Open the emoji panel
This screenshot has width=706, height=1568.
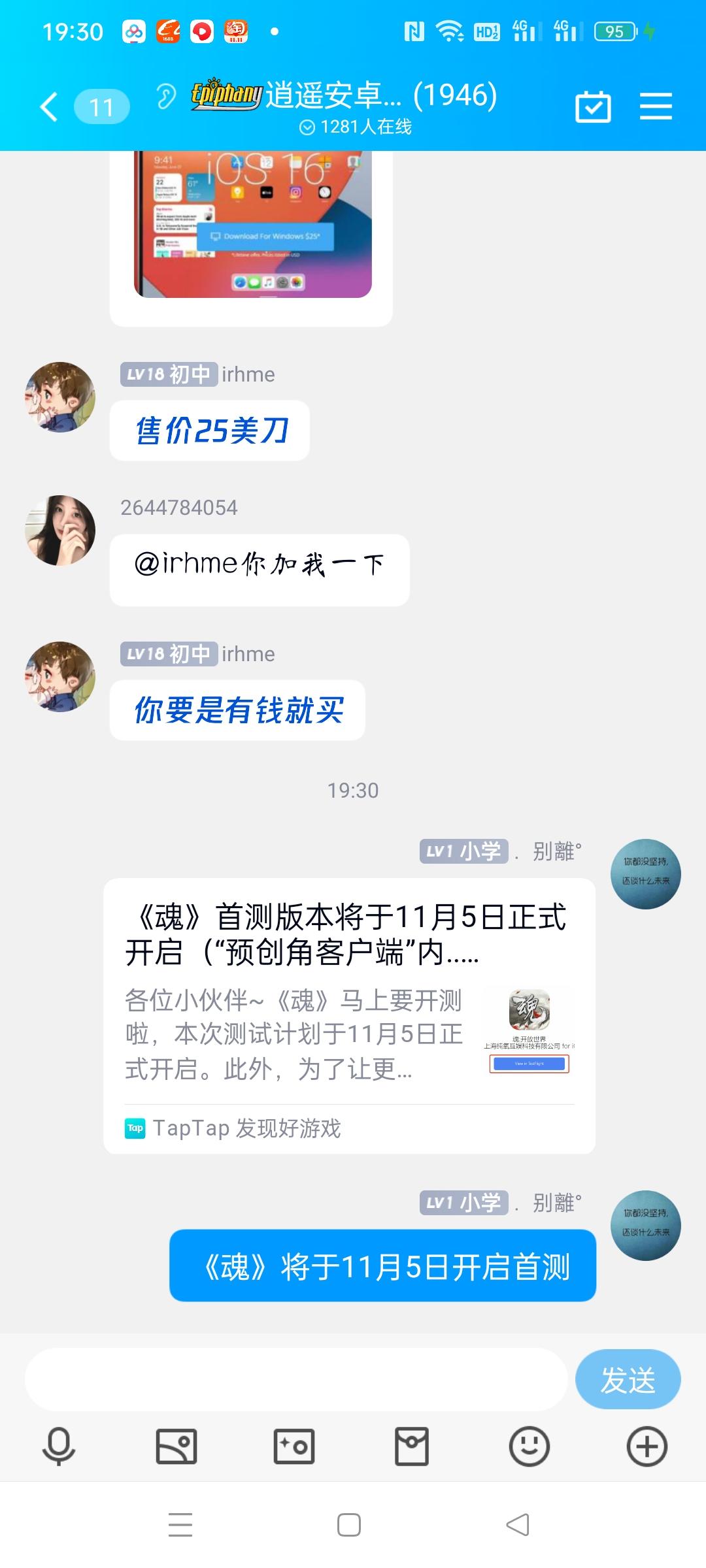coord(529,1446)
